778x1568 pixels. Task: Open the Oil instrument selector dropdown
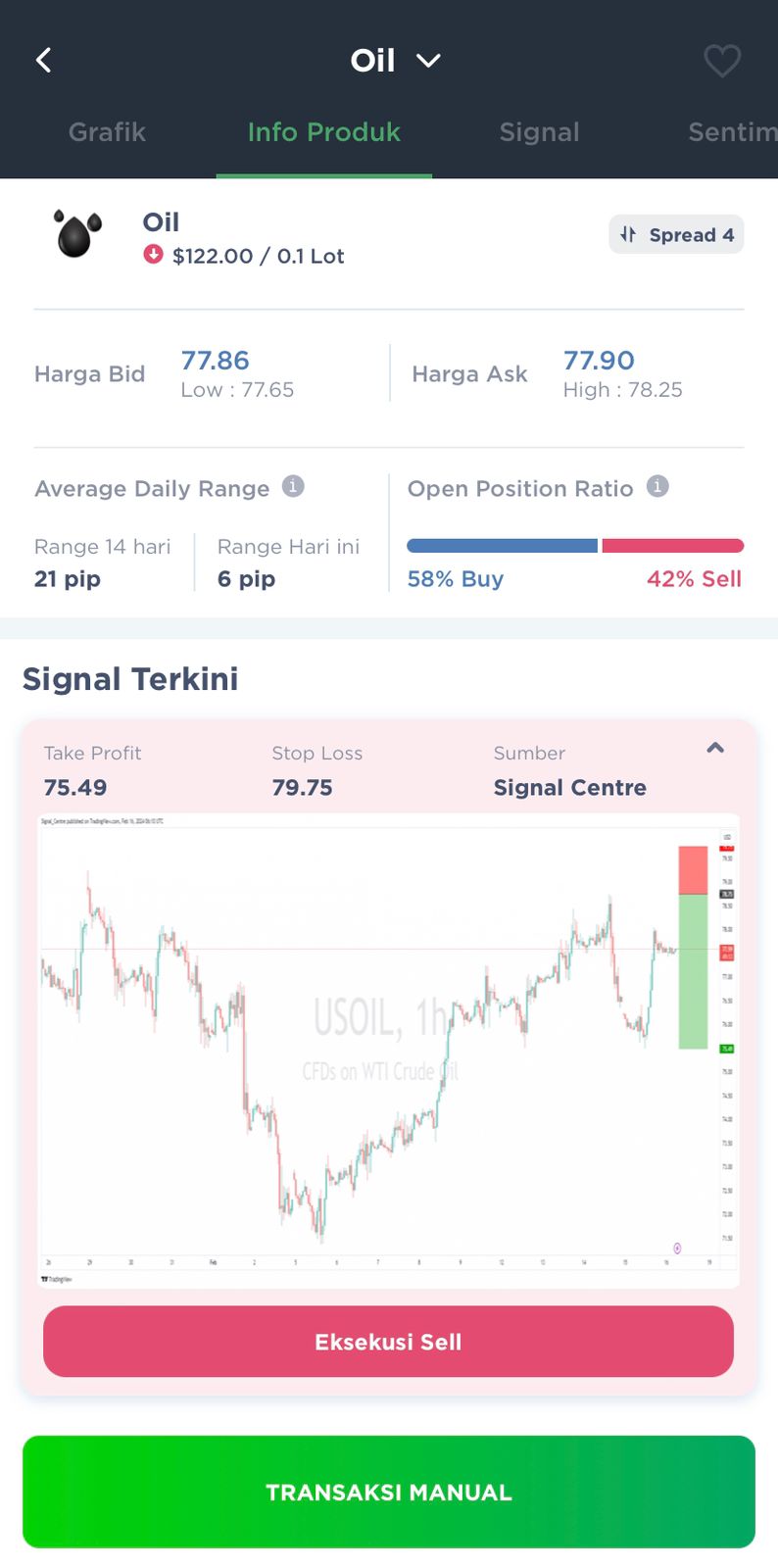click(427, 61)
